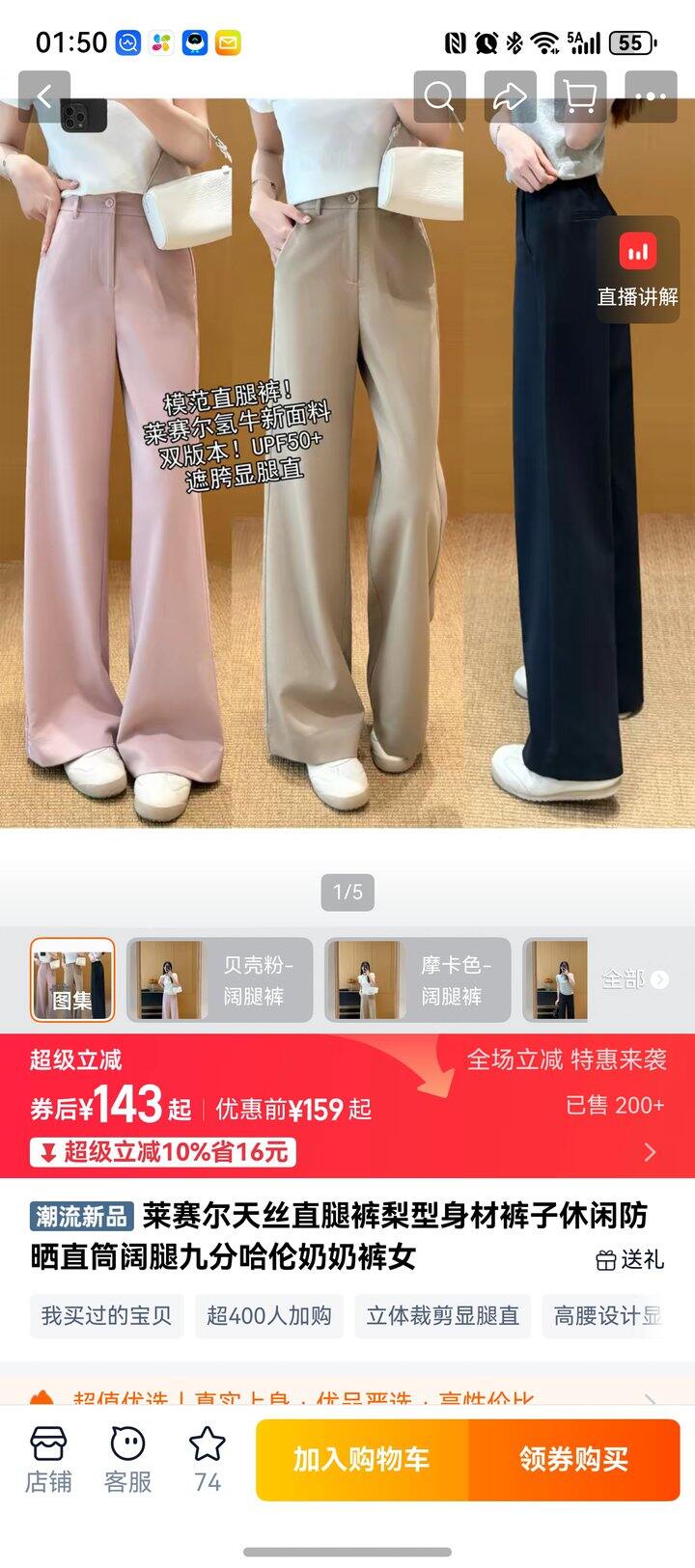Favorite the item with the star icon
Screen dimensions: 695x1568
207,1460
